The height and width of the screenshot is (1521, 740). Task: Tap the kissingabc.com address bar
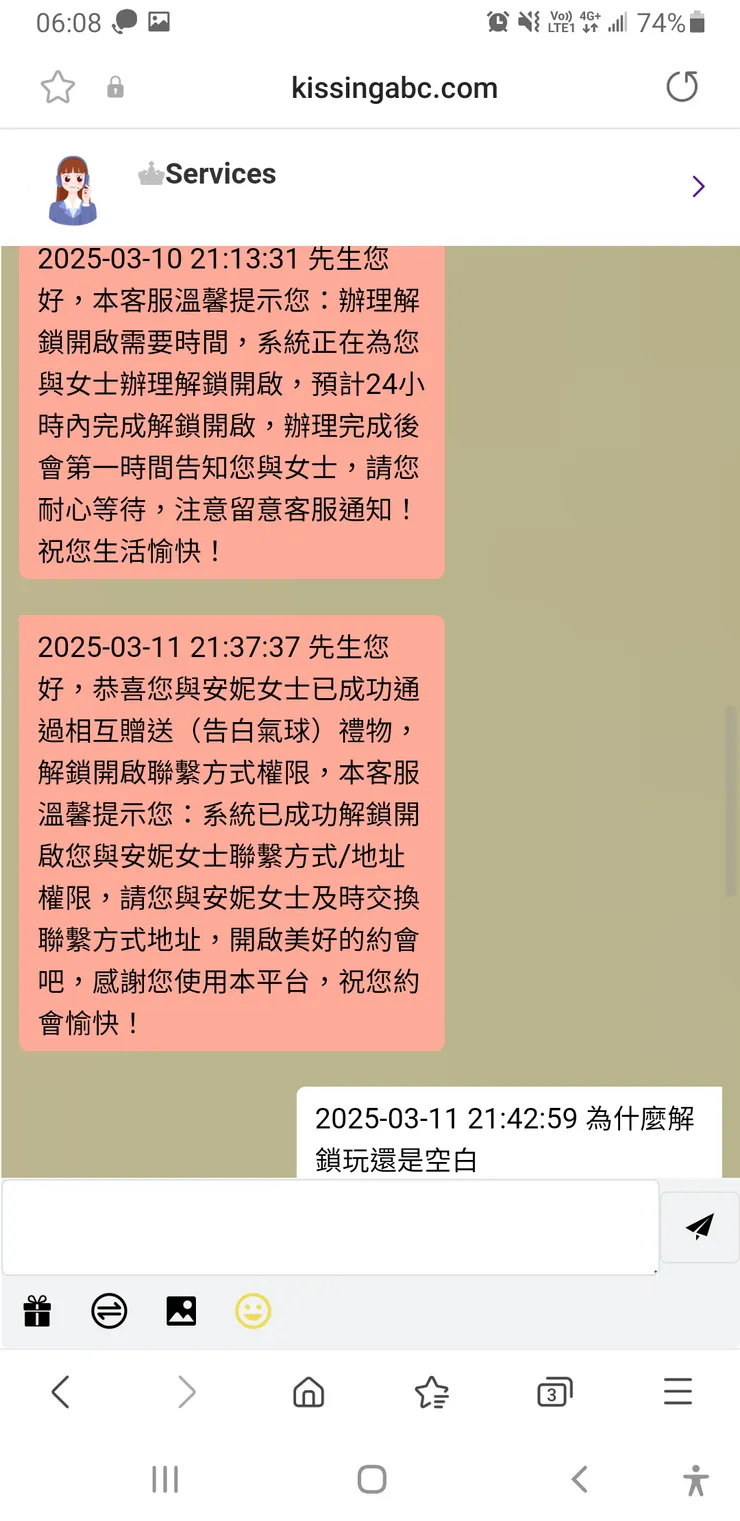pyautogui.click(x=394, y=88)
